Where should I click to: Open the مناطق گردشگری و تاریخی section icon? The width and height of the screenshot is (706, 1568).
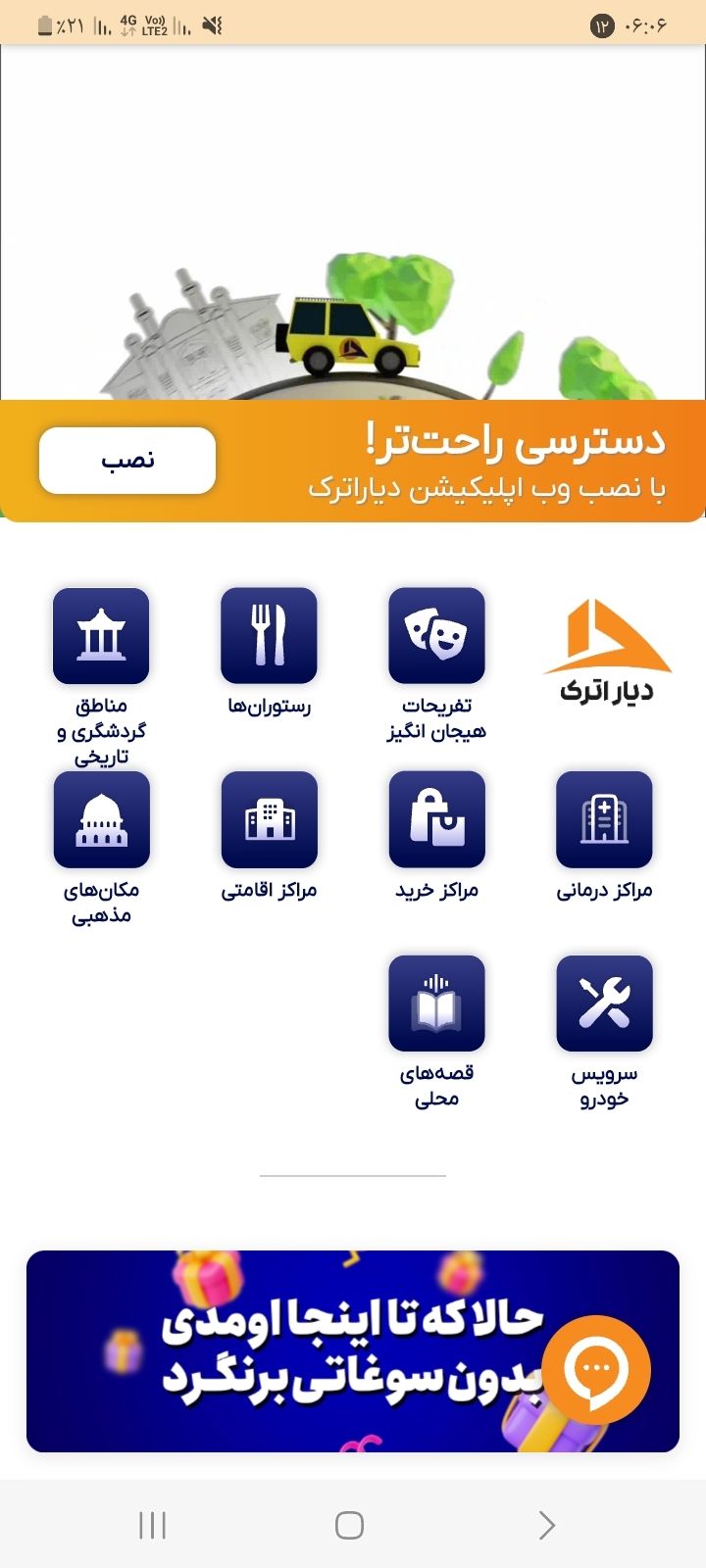pos(101,635)
